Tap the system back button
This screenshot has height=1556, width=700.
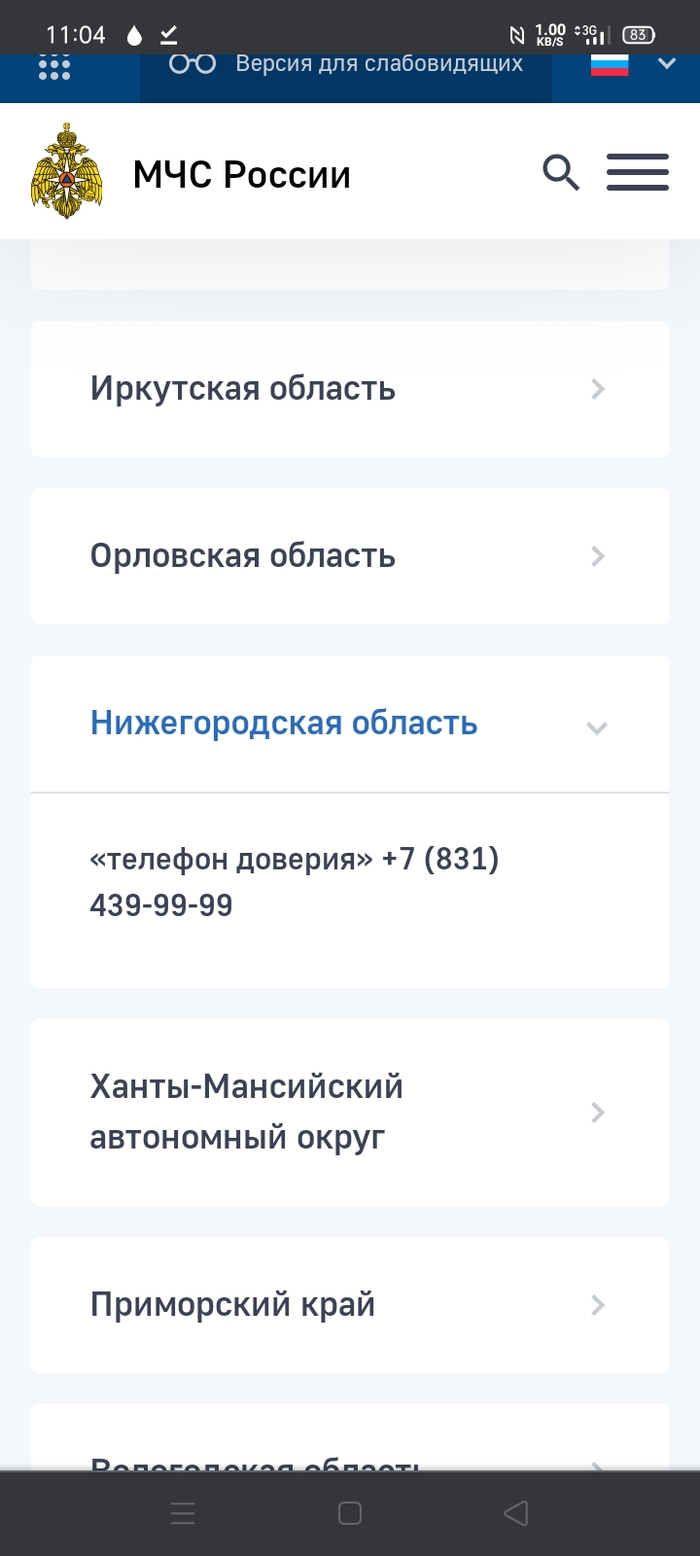[x=516, y=1513]
